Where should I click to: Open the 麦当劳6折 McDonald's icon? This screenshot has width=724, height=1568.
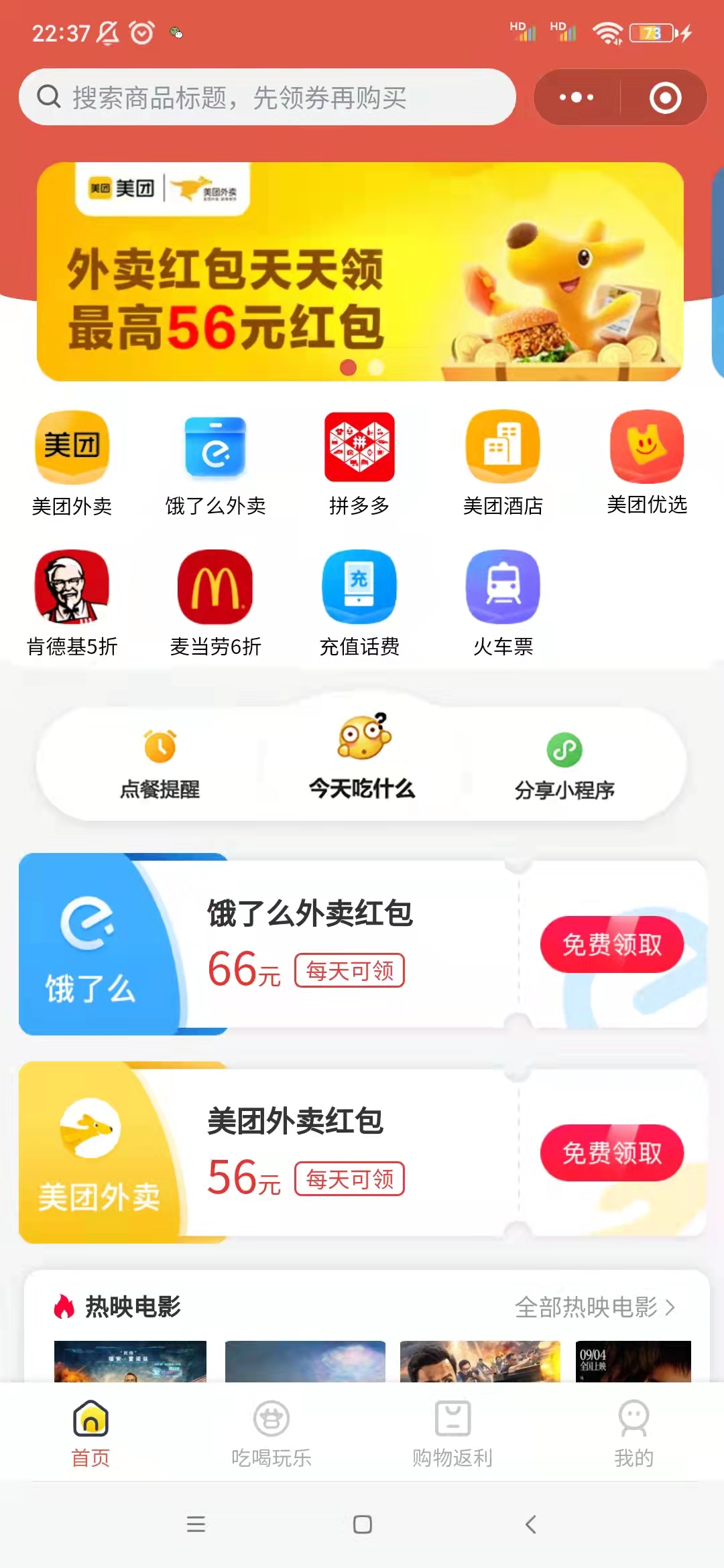[x=215, y=588]
